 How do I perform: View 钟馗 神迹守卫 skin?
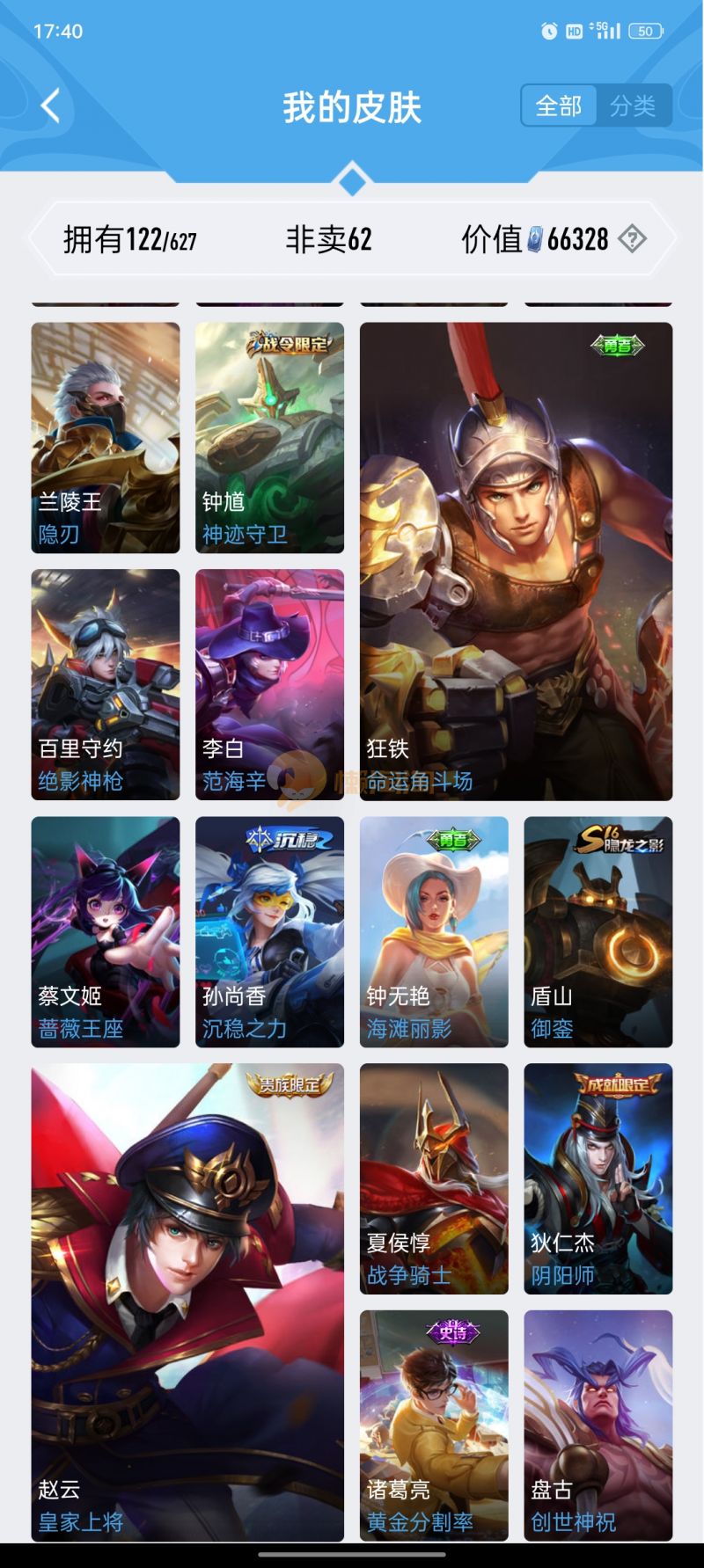pos(269,438)
